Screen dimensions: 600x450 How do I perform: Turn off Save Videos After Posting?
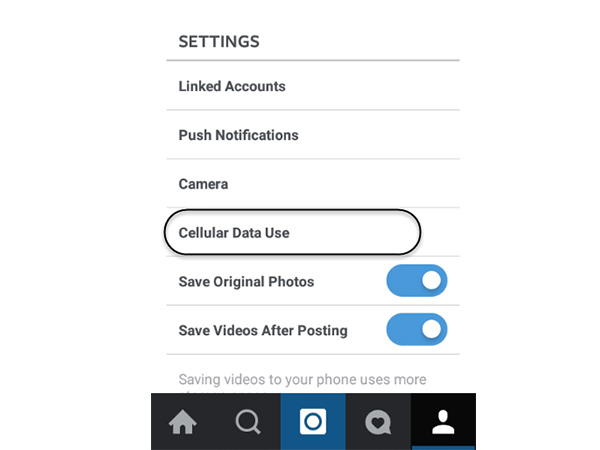[416, 330]
